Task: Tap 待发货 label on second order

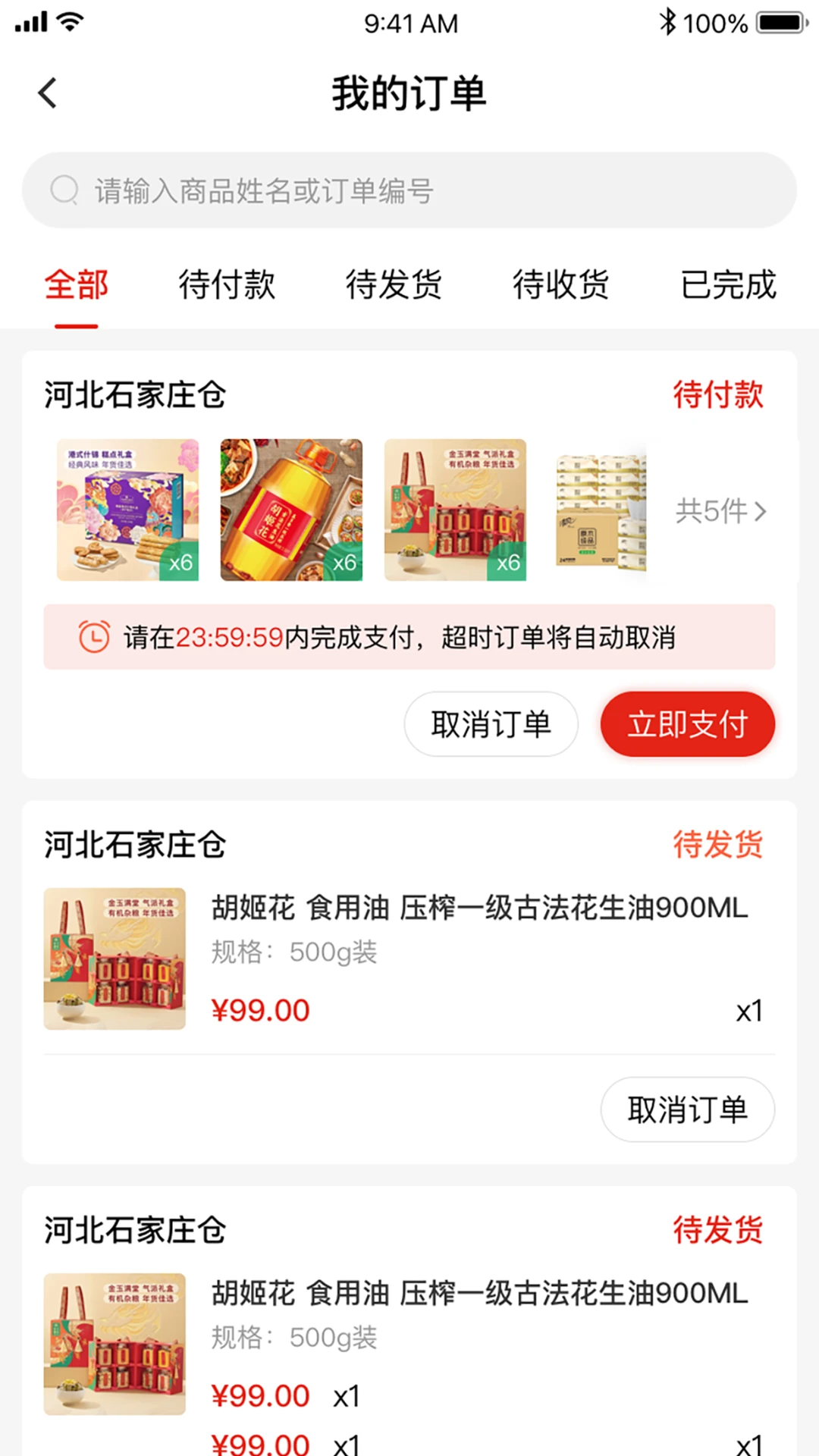Action: pyautogui.click(x=717, y=844)
